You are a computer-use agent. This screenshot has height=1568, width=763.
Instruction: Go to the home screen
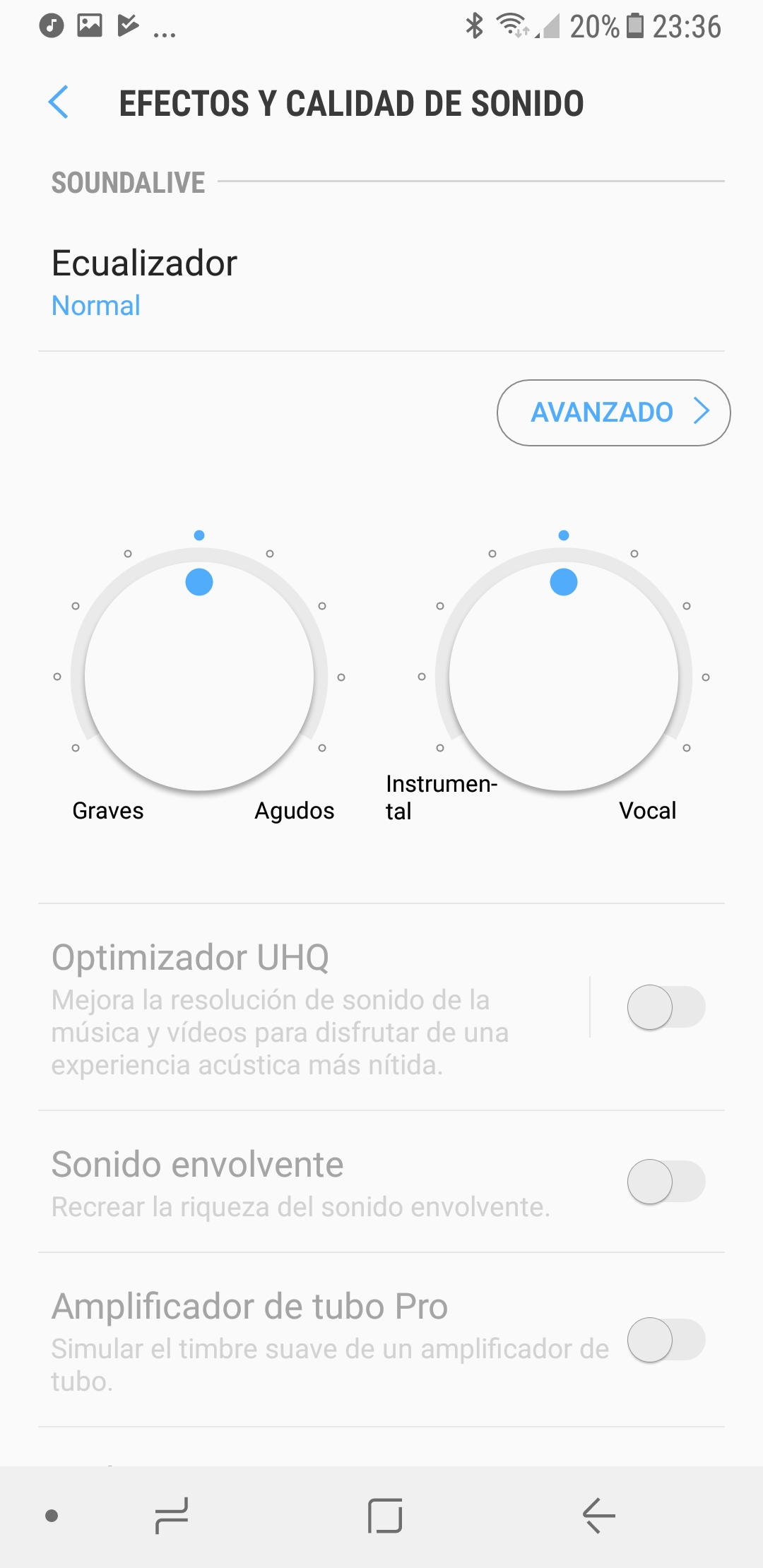(x=385, y=1516)
